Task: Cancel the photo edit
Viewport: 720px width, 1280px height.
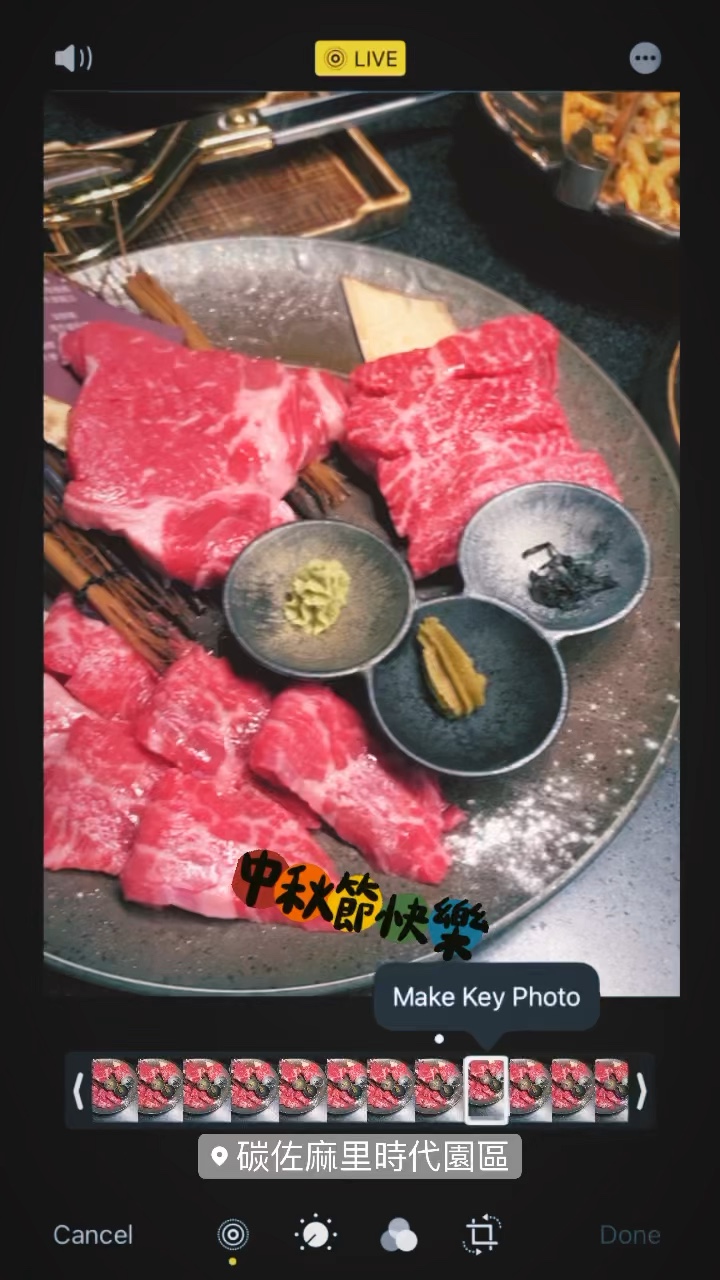Action: click(93, 1235)
